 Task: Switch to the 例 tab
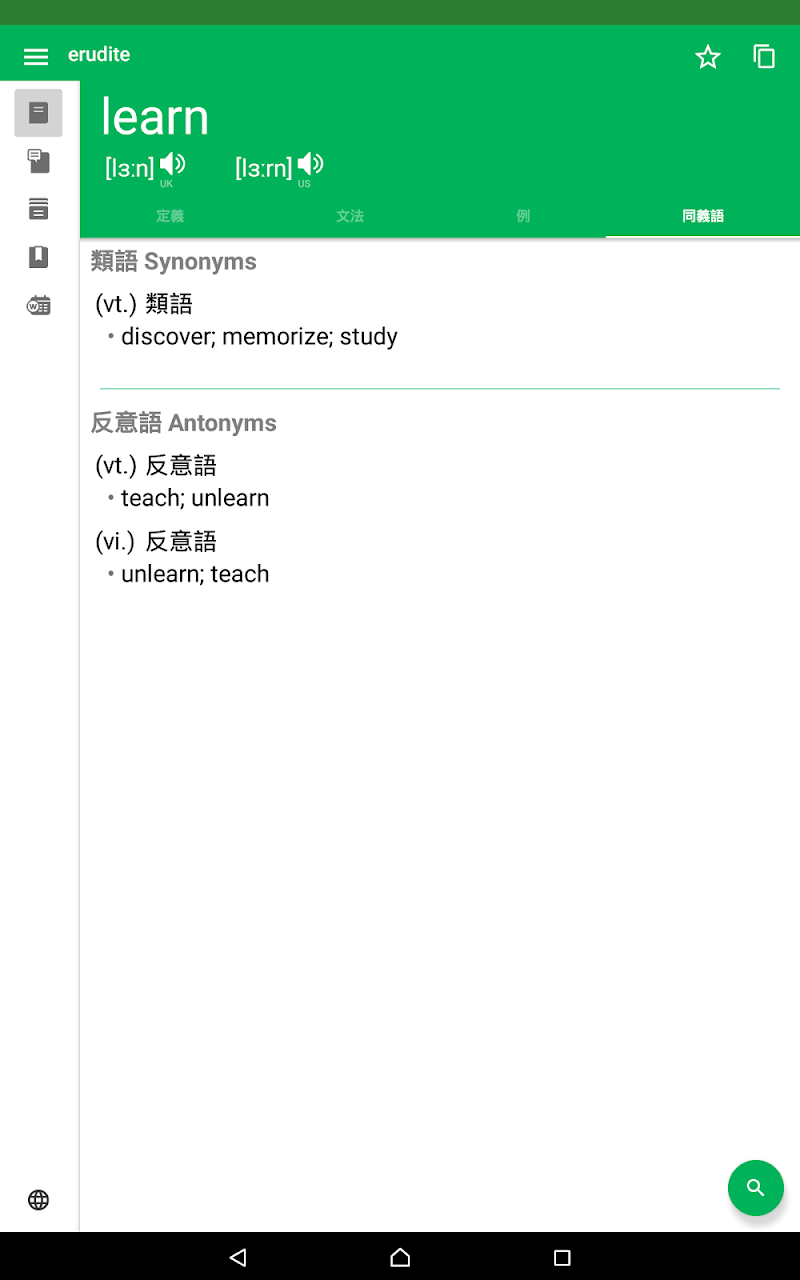[523, 216]
